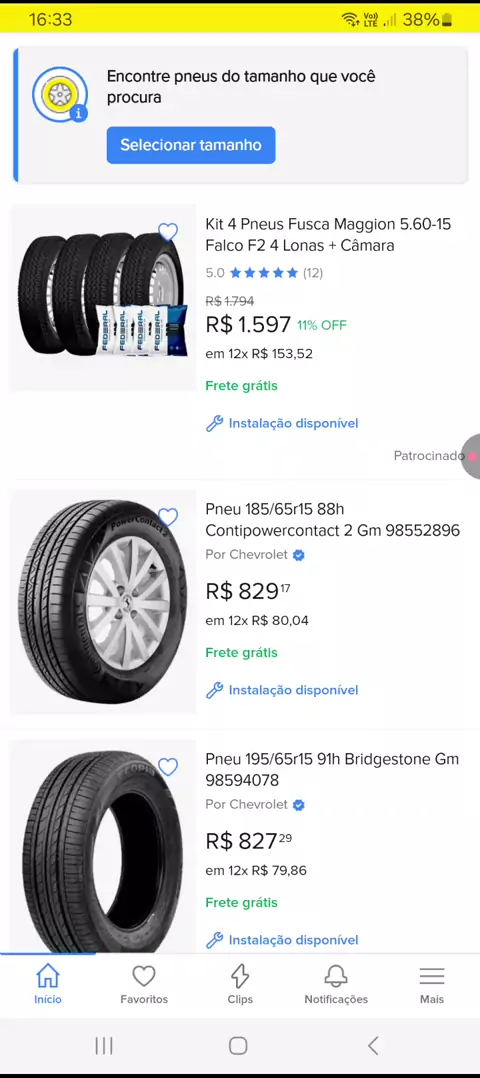Screen dimensions: 480x1078
Task: Favorite the Kit 4 Pneus Fusca Maggion listing
Action: (168, 232)
